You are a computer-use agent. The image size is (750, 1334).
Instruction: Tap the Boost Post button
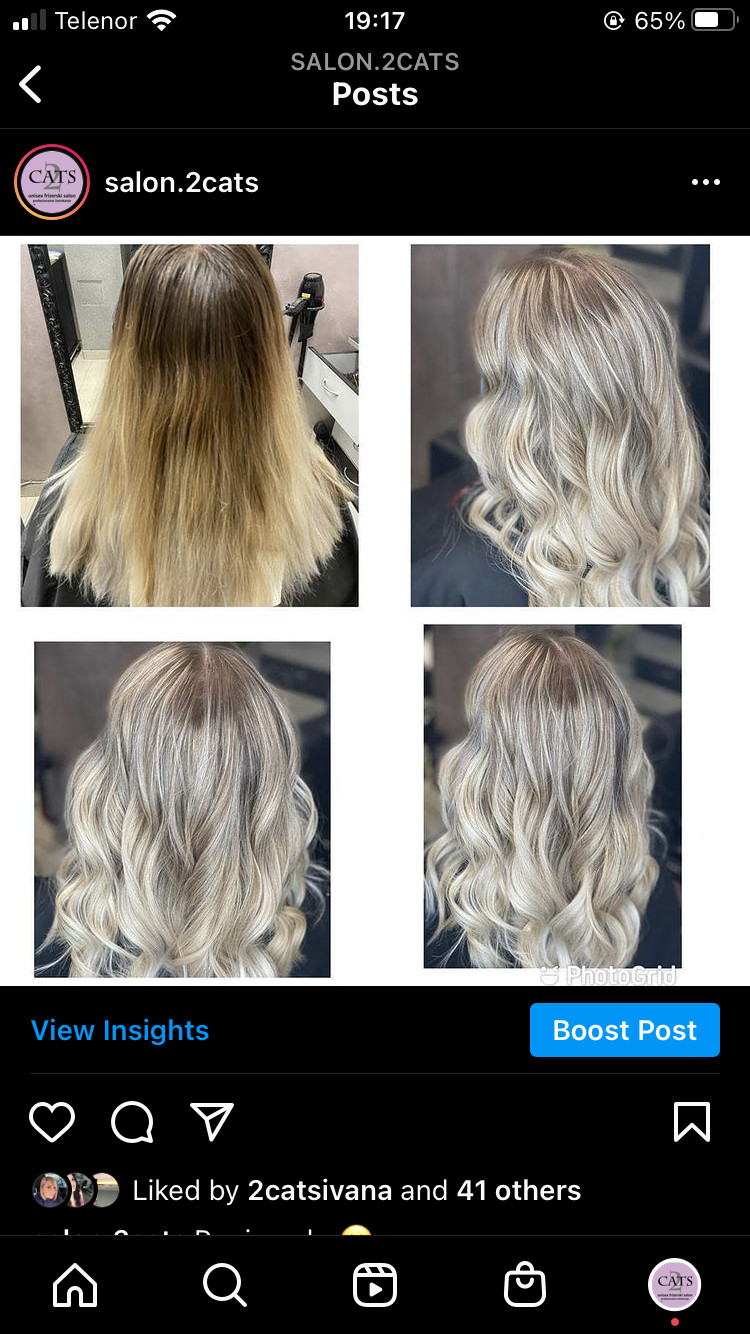624,1030
